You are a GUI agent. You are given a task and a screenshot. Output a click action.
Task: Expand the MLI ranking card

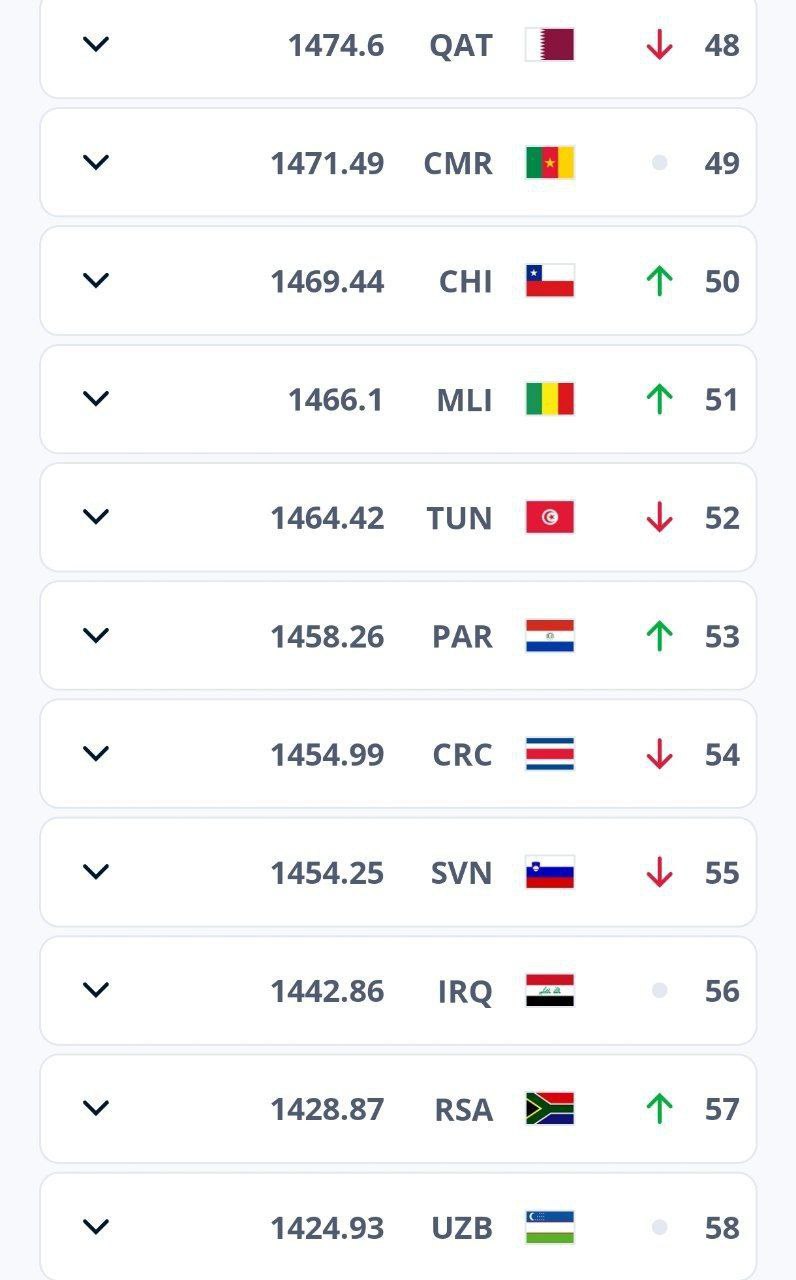coord(96,398)
